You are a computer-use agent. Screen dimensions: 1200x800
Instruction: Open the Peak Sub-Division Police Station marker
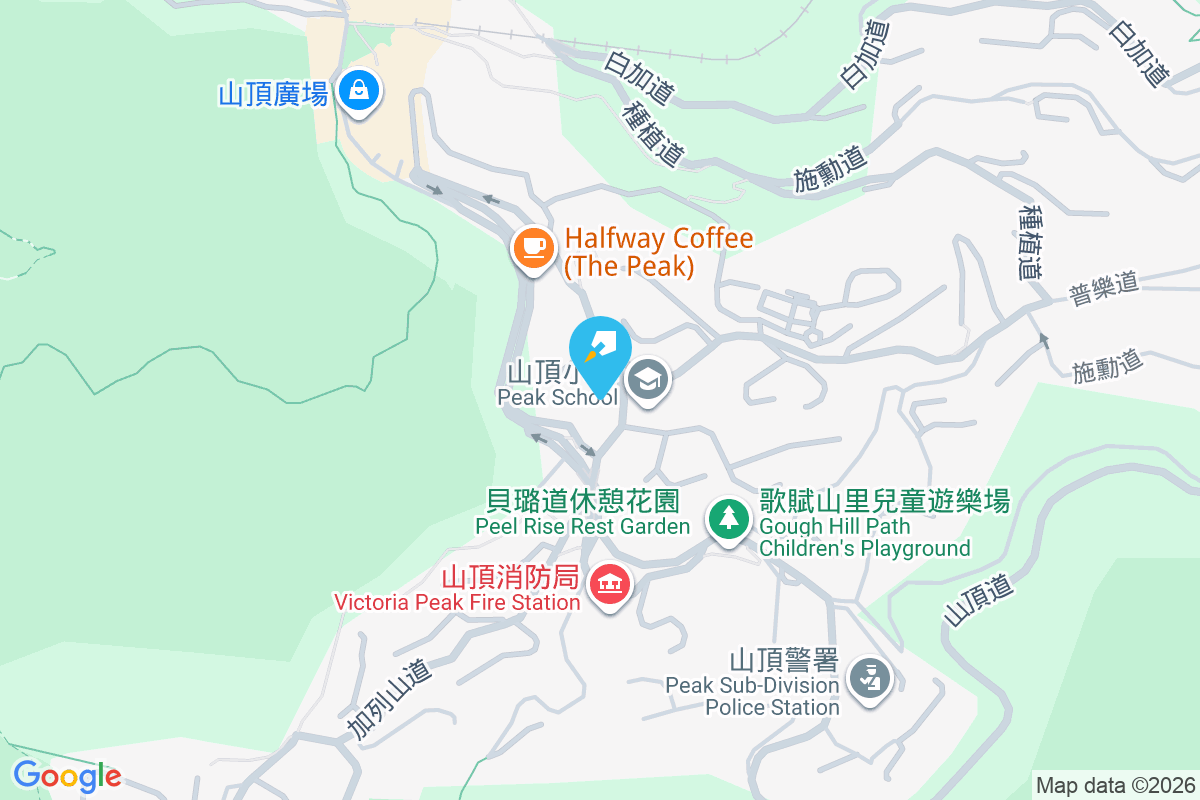click(867, 677)
